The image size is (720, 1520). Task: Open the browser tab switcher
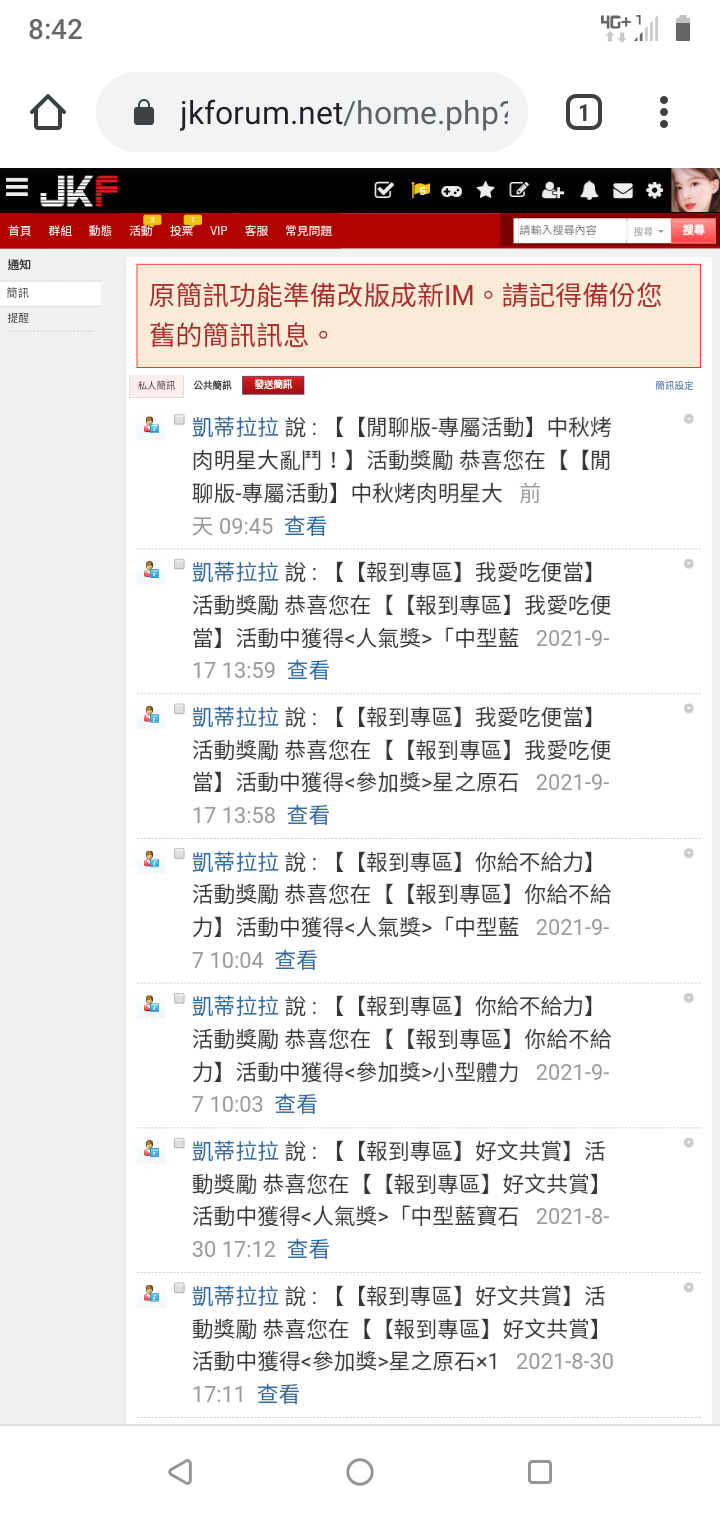pos(584,112)
